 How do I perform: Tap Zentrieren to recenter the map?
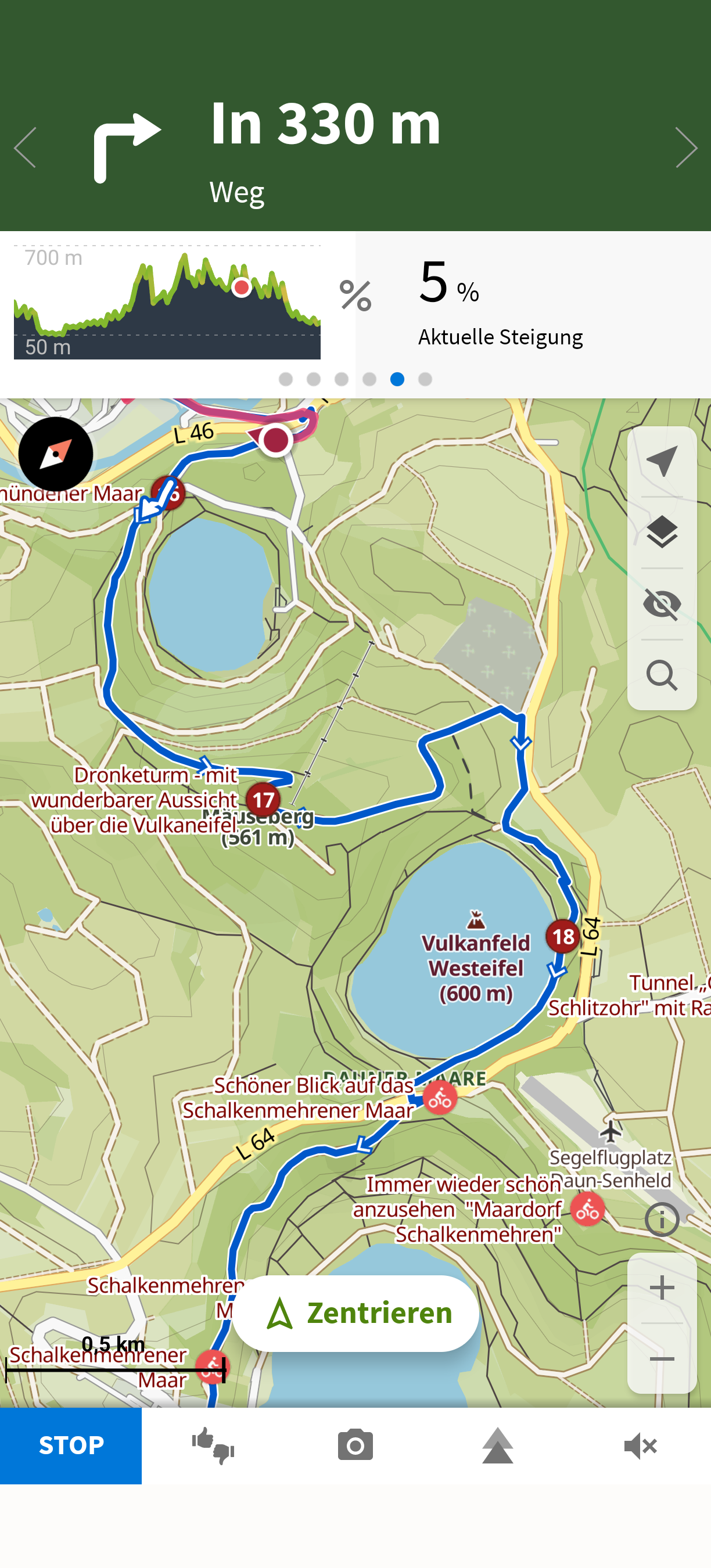355,1313
